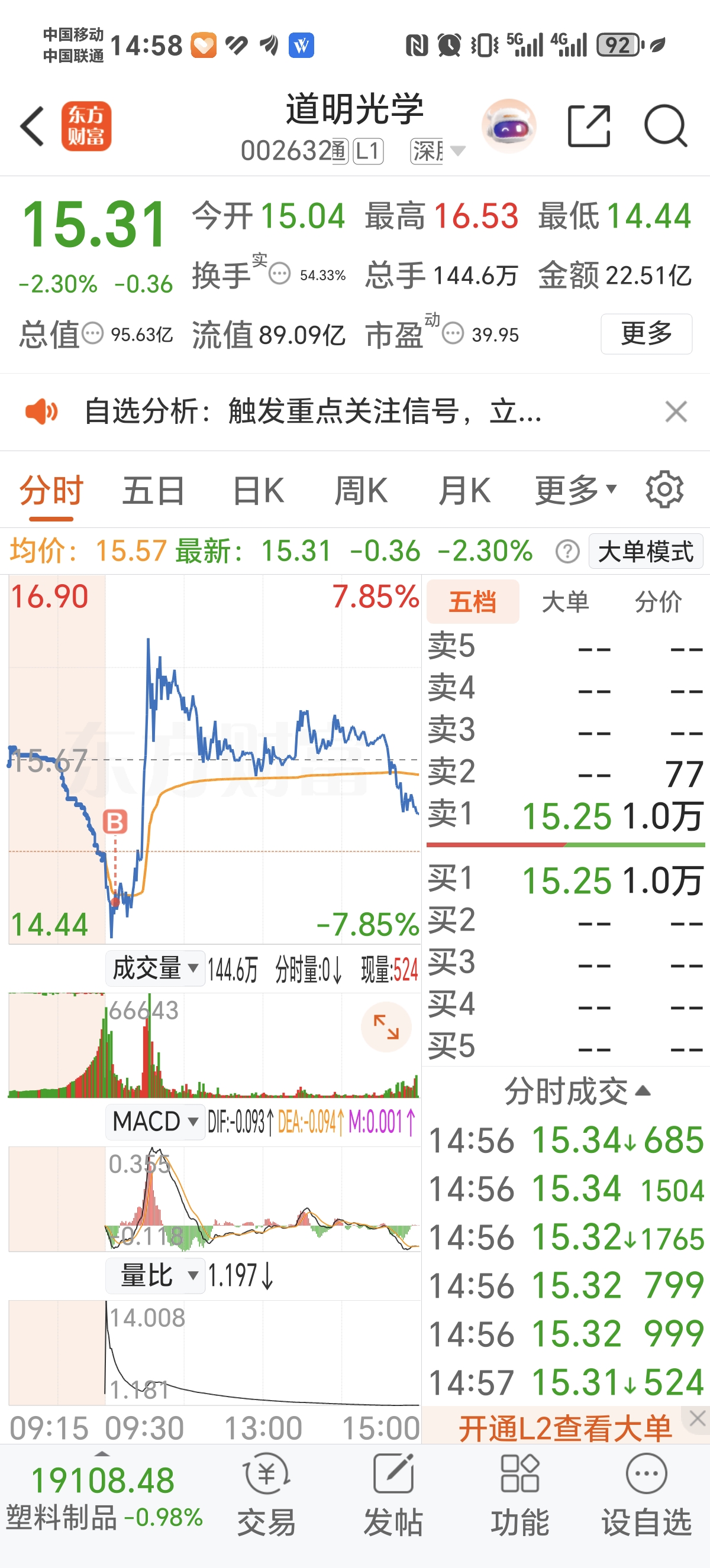Switch to the 日K chart tab

tap(258, 491)
